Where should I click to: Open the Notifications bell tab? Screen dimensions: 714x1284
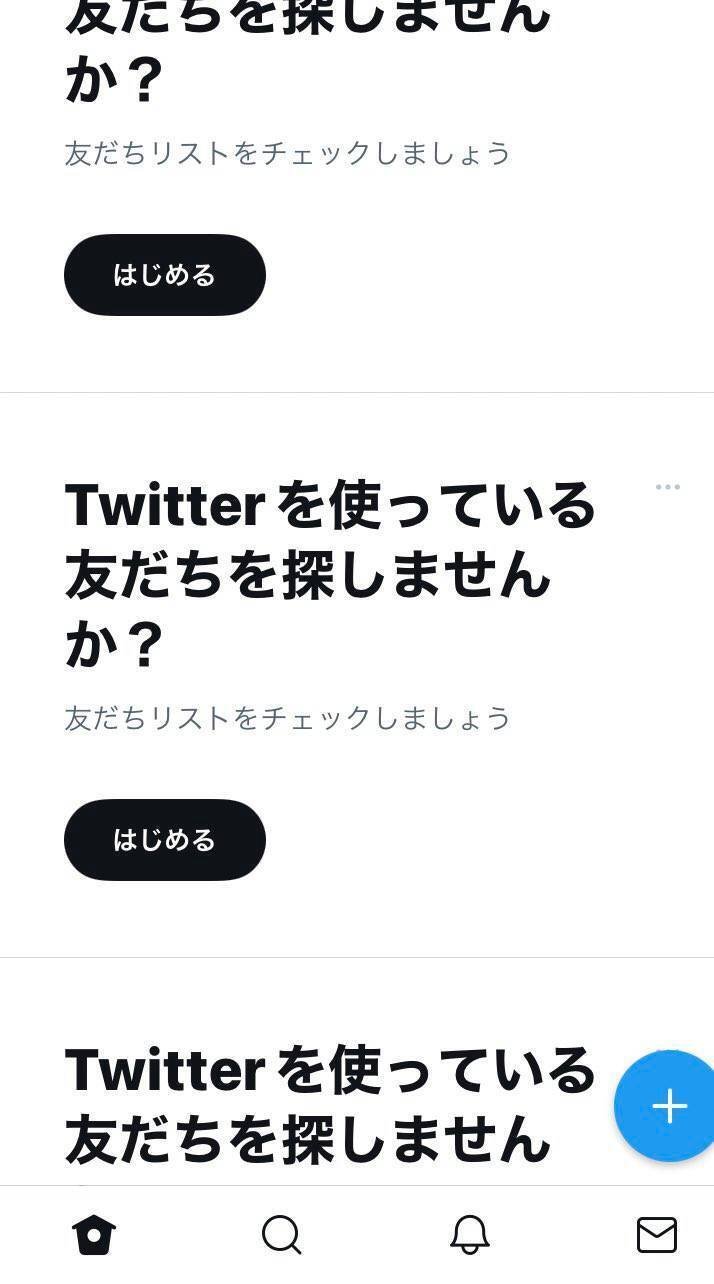click(470, 1235)
